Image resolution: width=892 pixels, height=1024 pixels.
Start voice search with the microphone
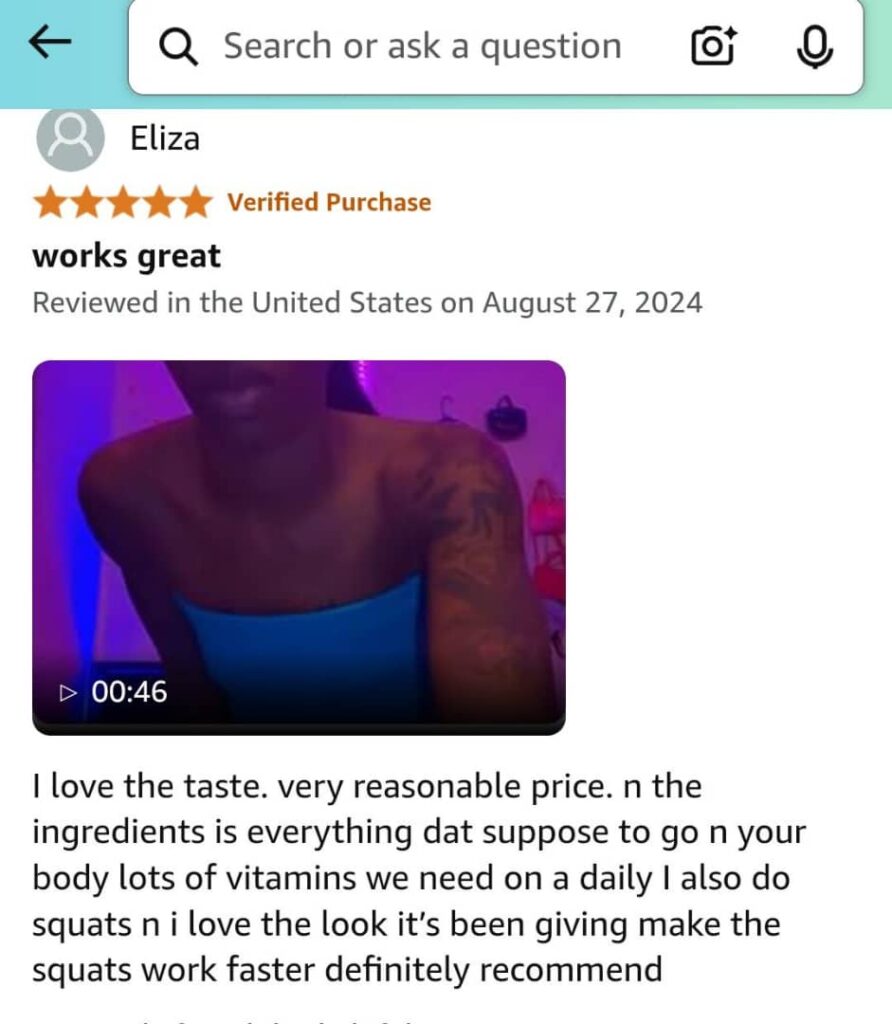(815, 46)
